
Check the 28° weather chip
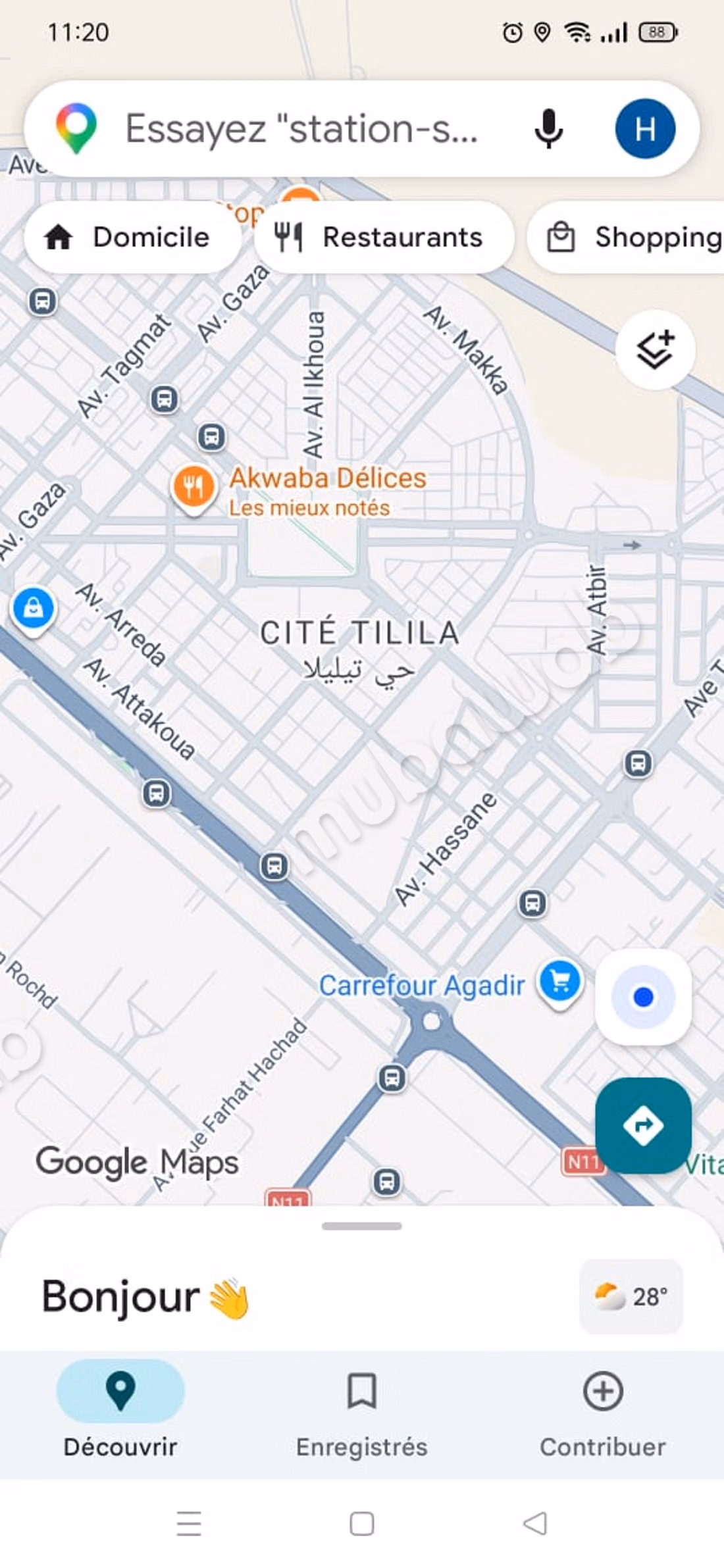[x=631, y=1296]
